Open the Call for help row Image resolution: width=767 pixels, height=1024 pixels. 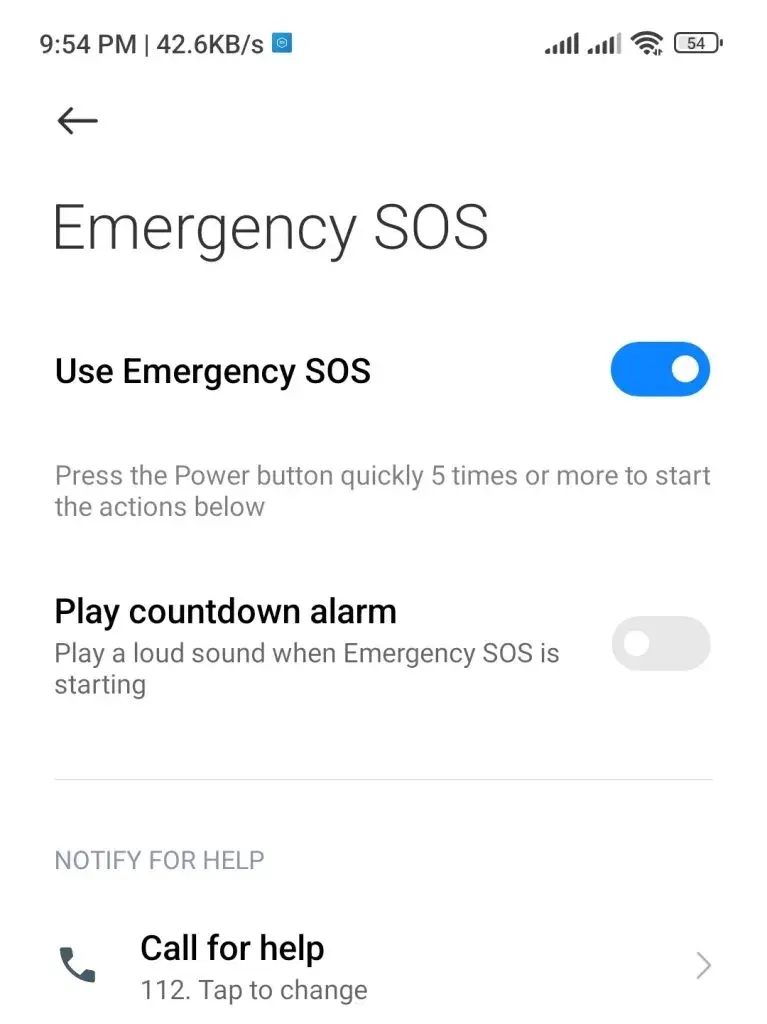click(x=383, y=965)
